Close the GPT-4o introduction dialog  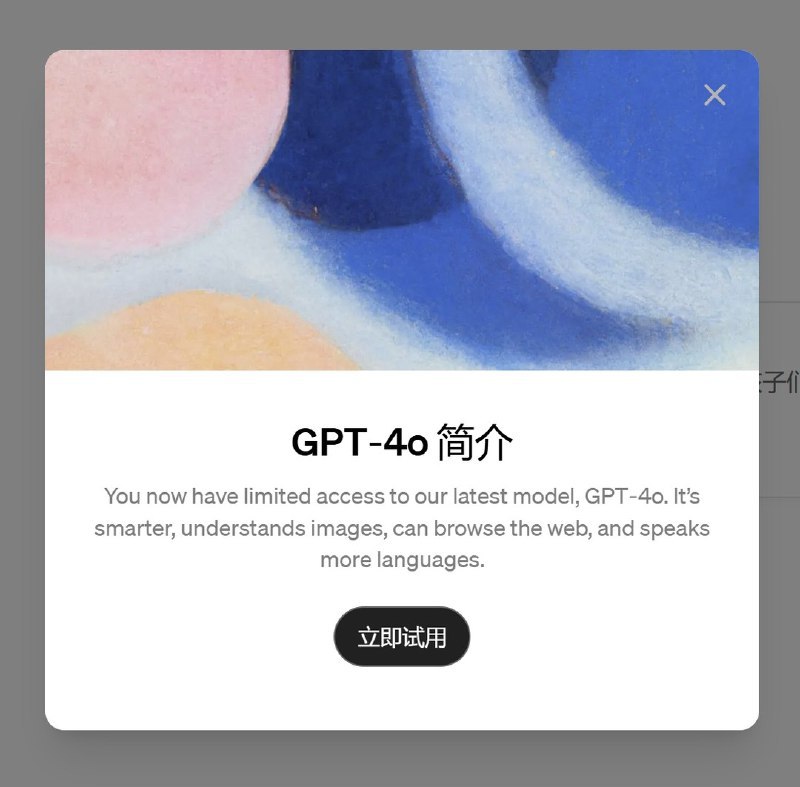pyautogui.click(x=714, y=95)
